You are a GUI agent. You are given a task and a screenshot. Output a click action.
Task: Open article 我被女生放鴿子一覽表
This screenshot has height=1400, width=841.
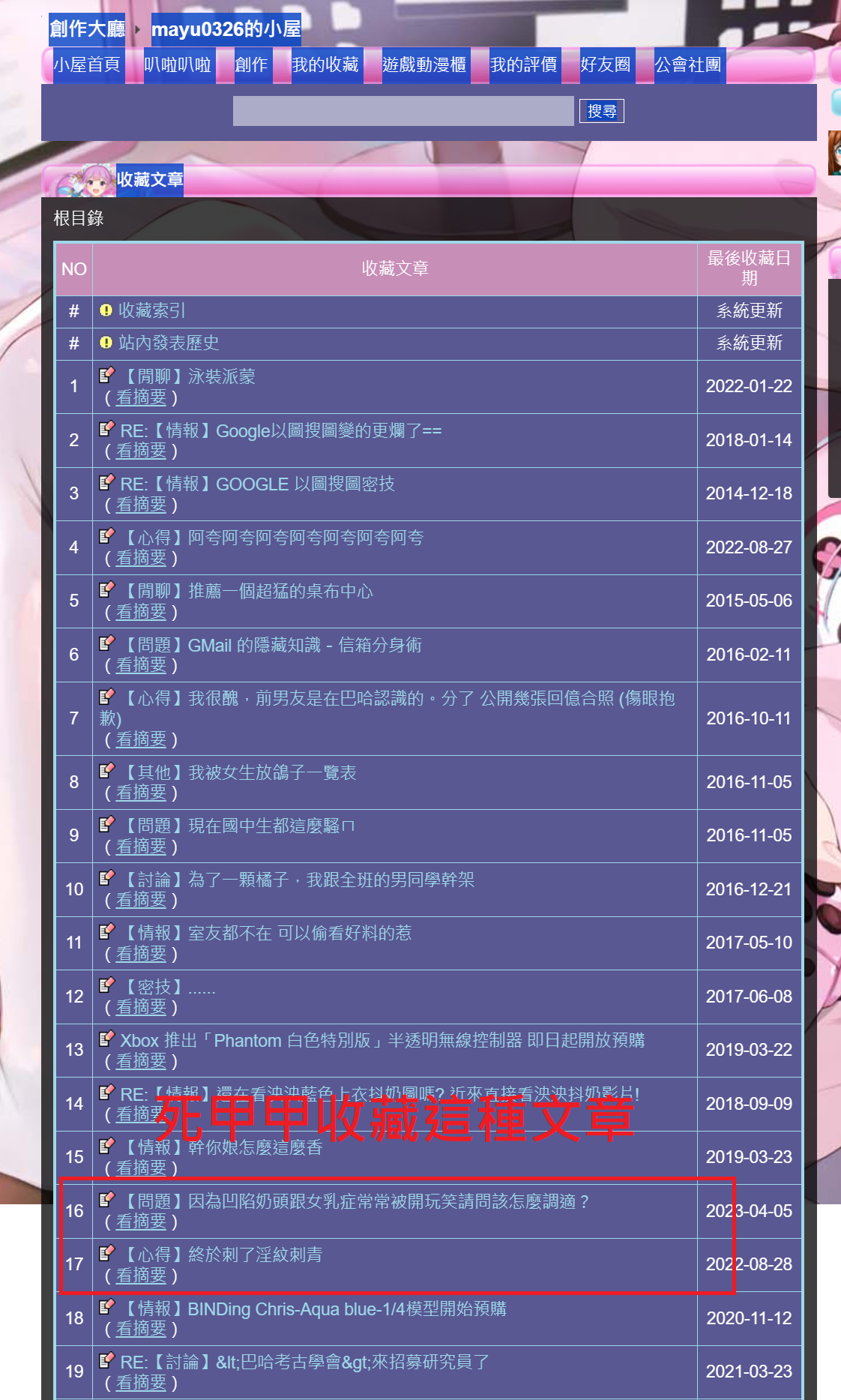pyautogui.click(x=238, y=772)
